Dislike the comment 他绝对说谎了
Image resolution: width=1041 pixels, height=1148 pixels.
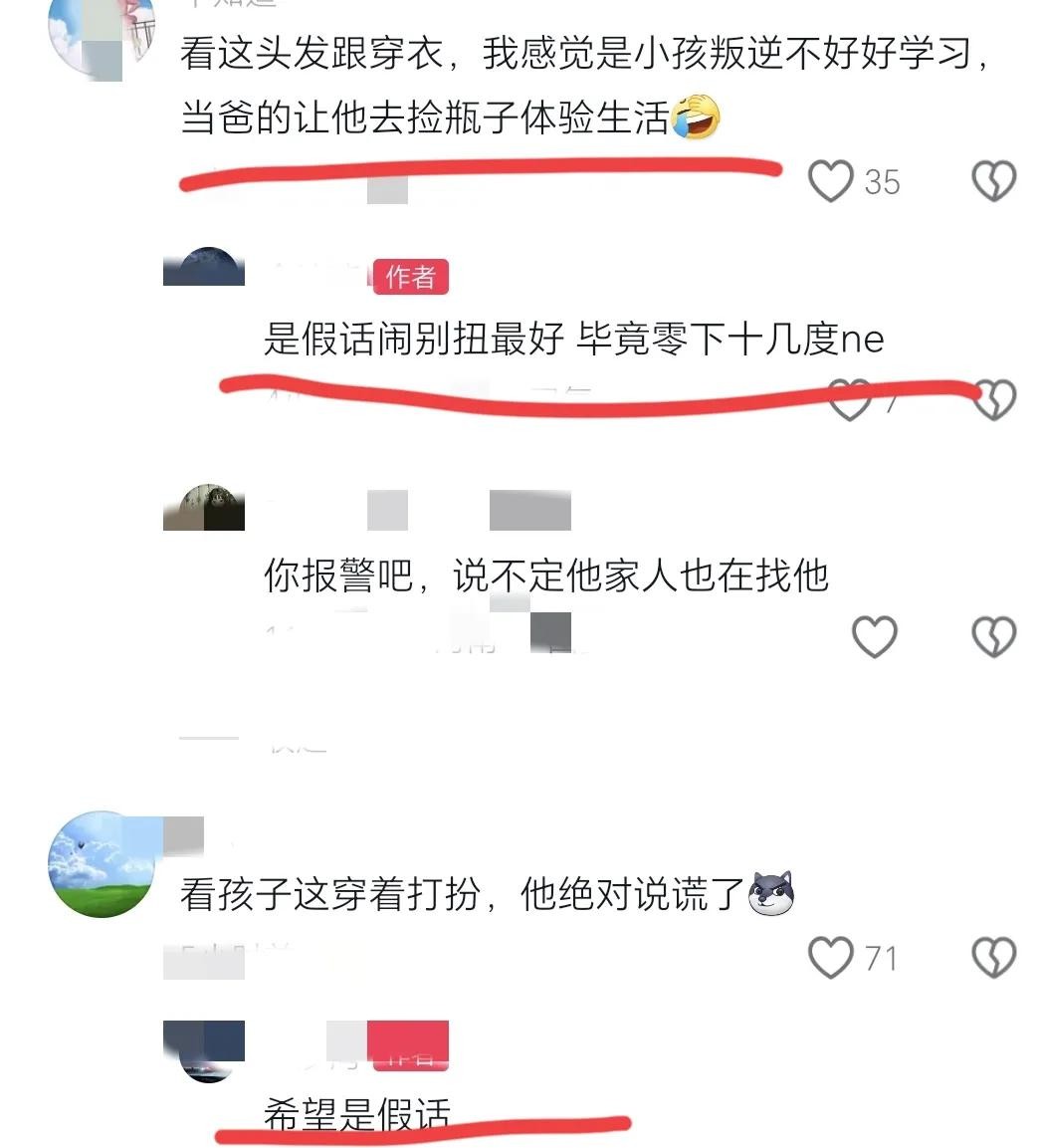[993, 957]
